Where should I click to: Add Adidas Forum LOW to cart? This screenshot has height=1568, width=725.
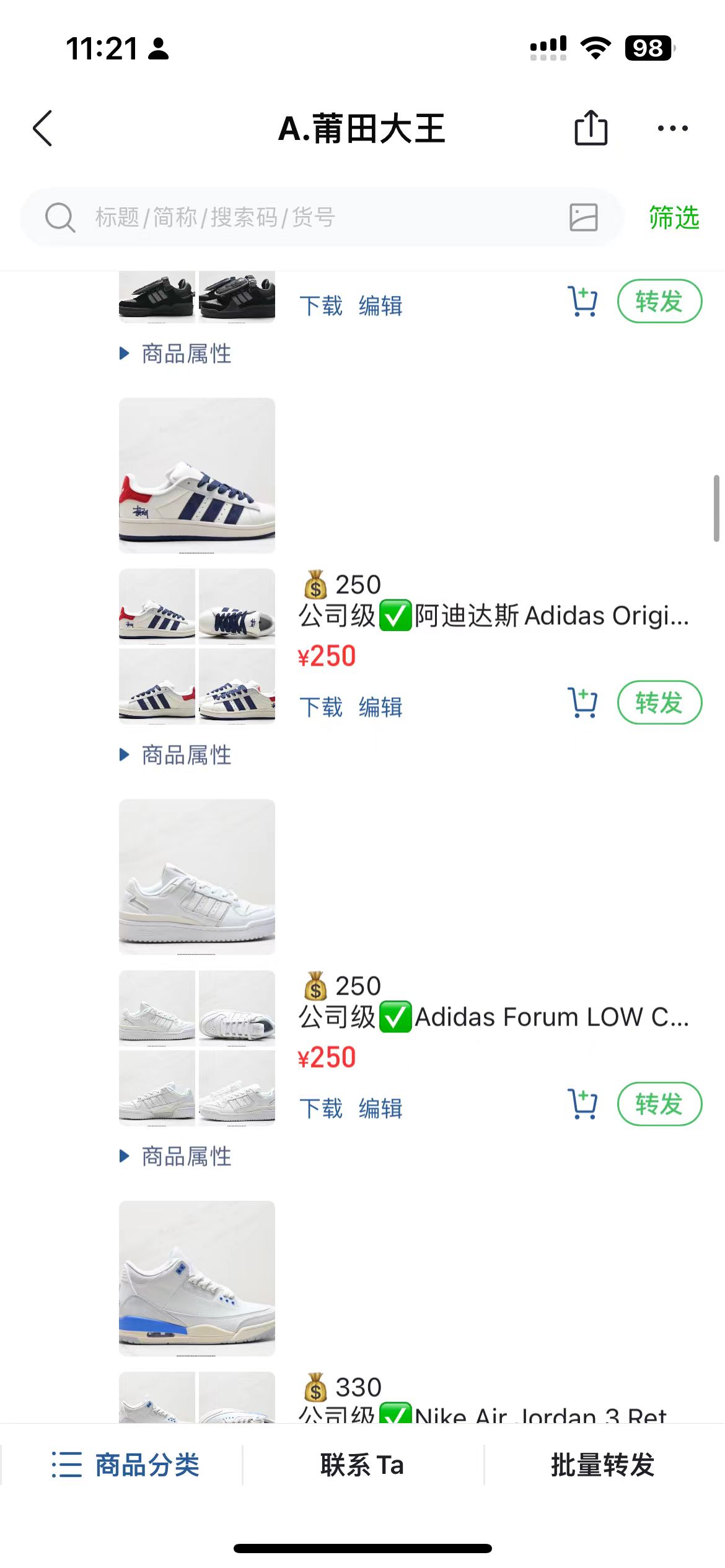(582, 1104)
